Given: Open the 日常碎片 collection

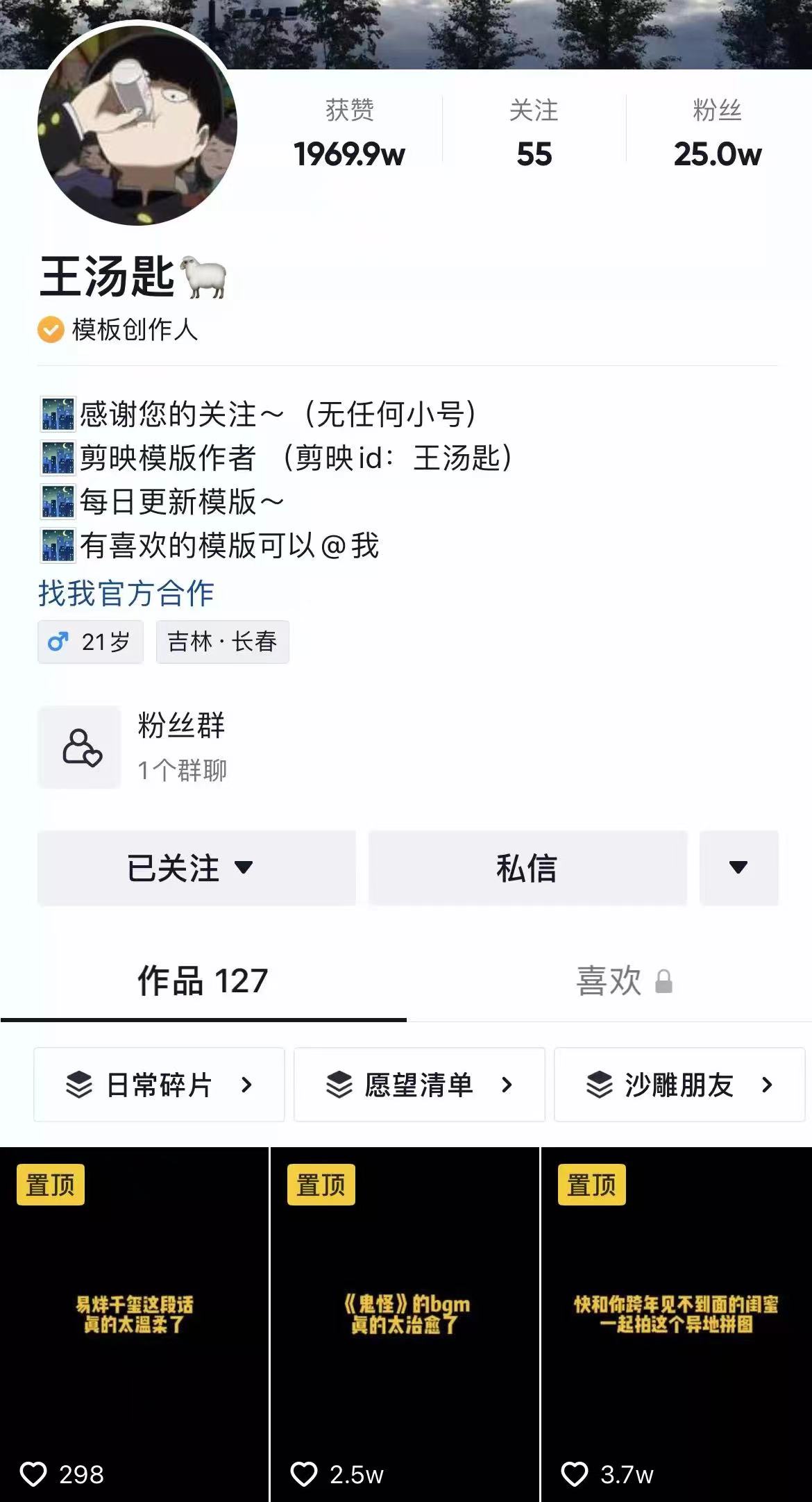Looking at the screenshot, I should (159, 1085).
